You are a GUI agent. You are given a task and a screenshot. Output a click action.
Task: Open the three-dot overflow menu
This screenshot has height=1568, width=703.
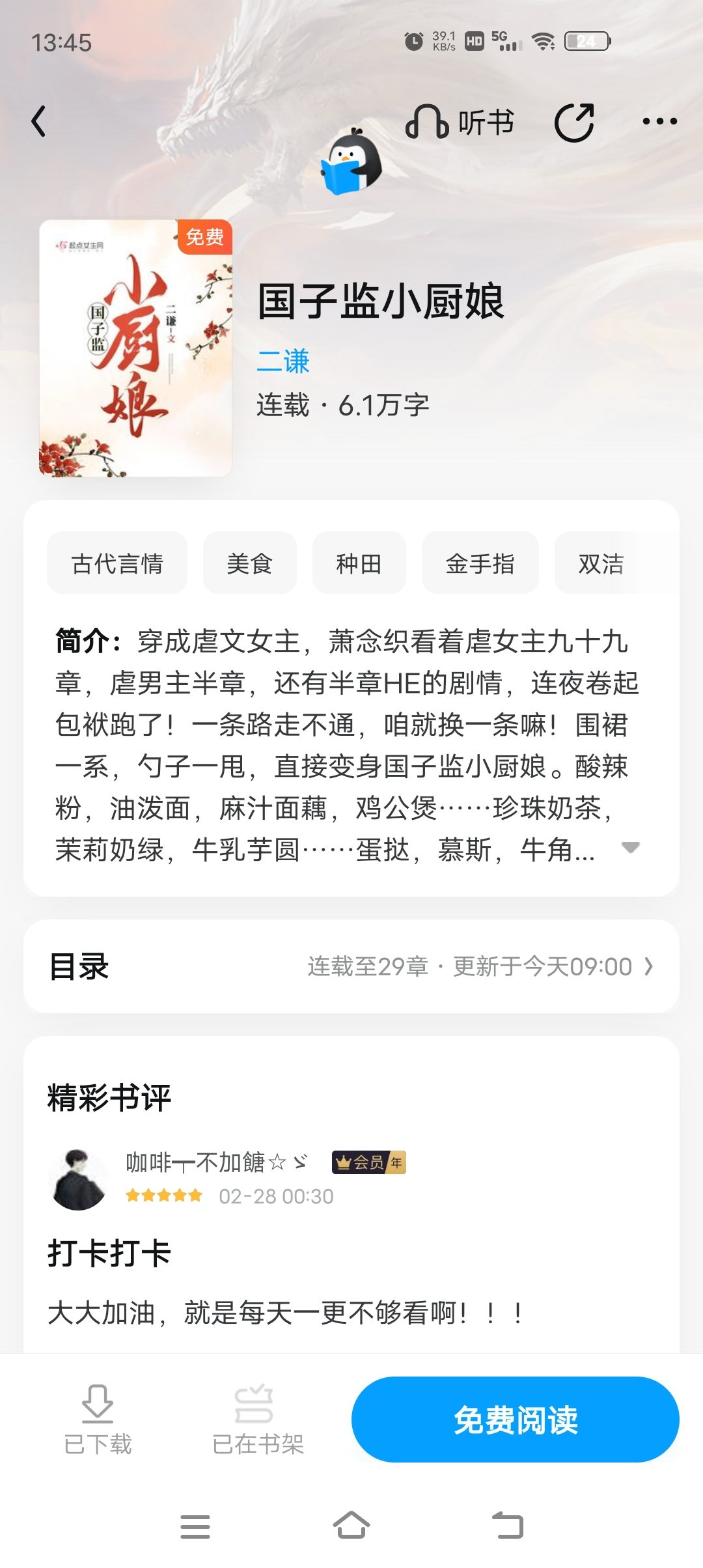(x=659, y=122)
